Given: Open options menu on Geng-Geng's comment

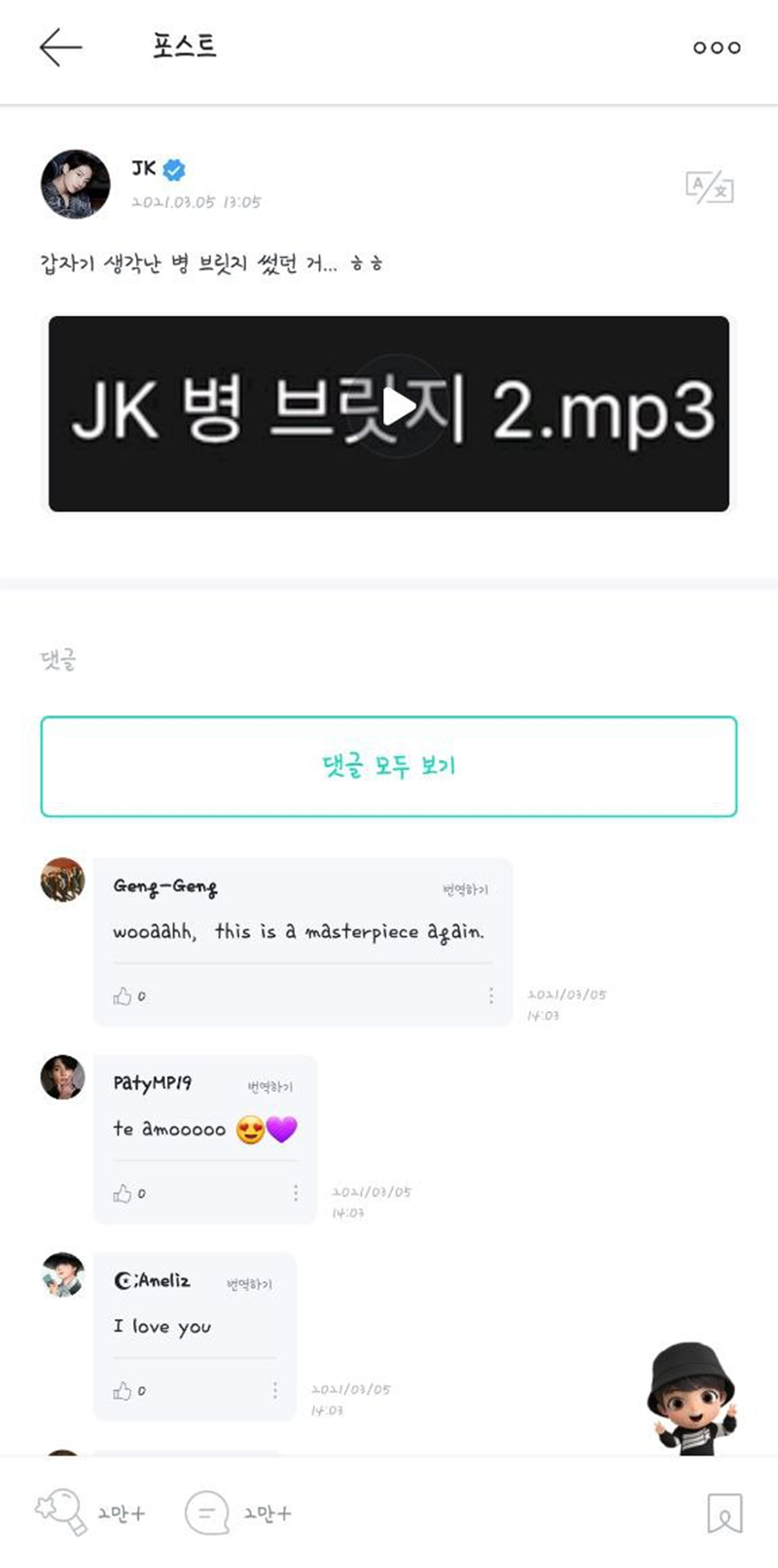Looking at the screenshot, I should 491,995.
